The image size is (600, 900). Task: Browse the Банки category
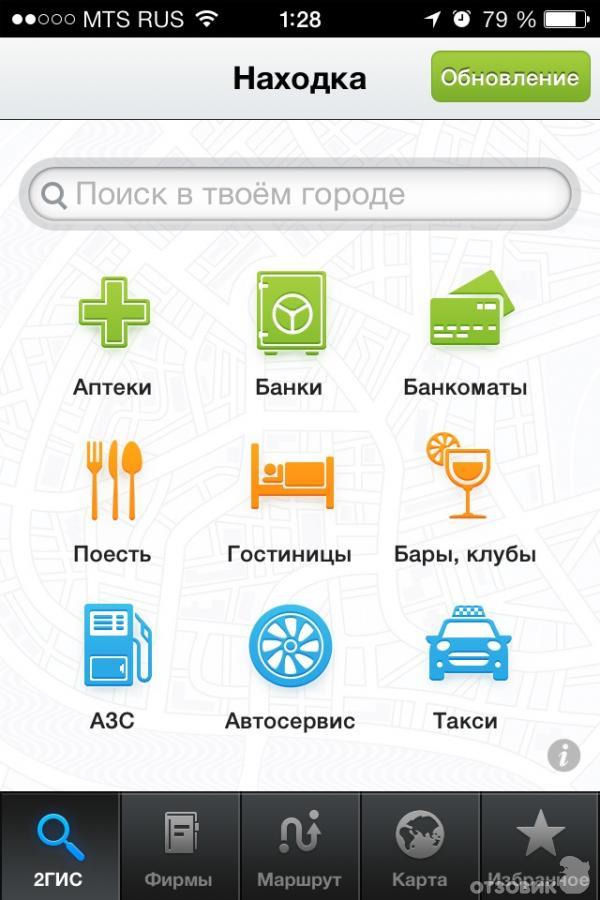(x=289, y=333)
